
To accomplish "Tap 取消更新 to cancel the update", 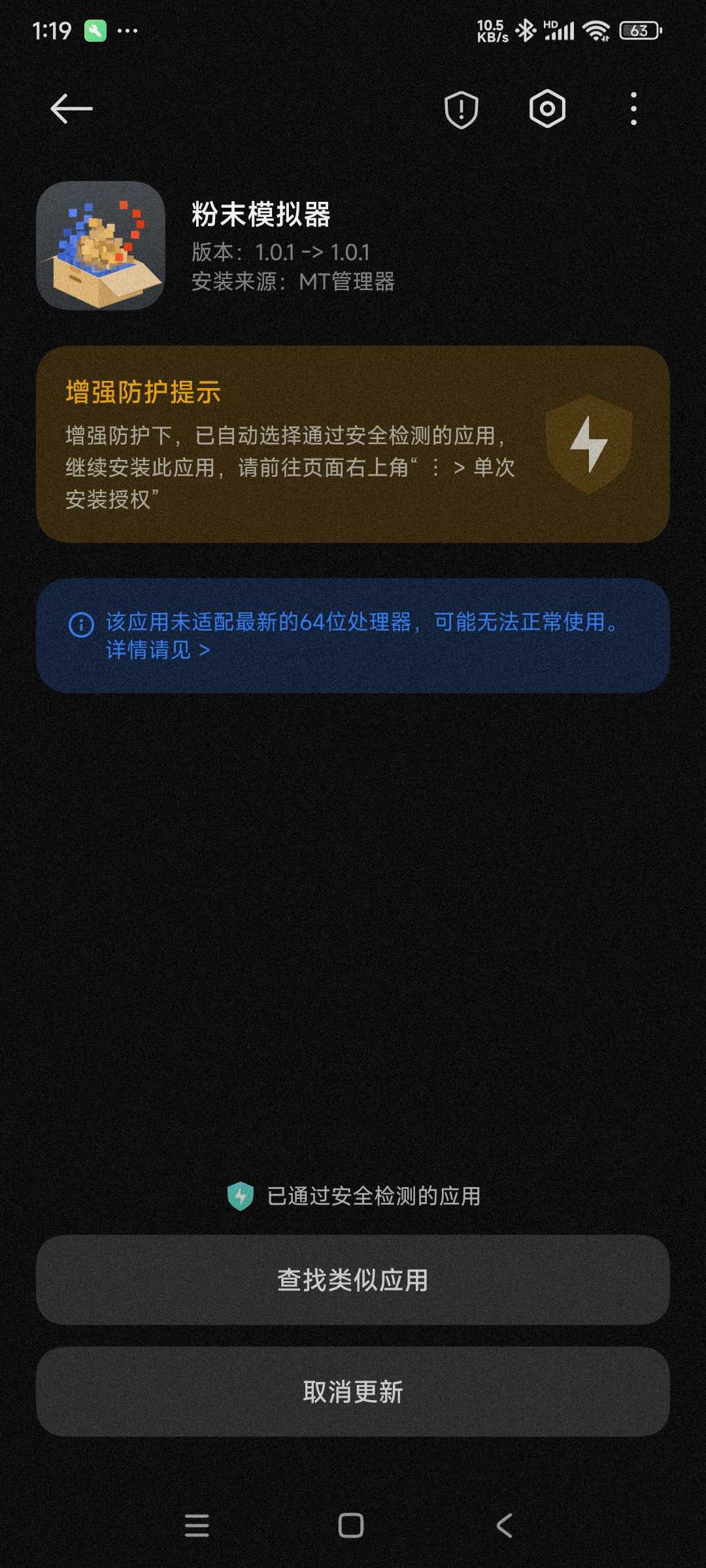I will (353, 1392).
